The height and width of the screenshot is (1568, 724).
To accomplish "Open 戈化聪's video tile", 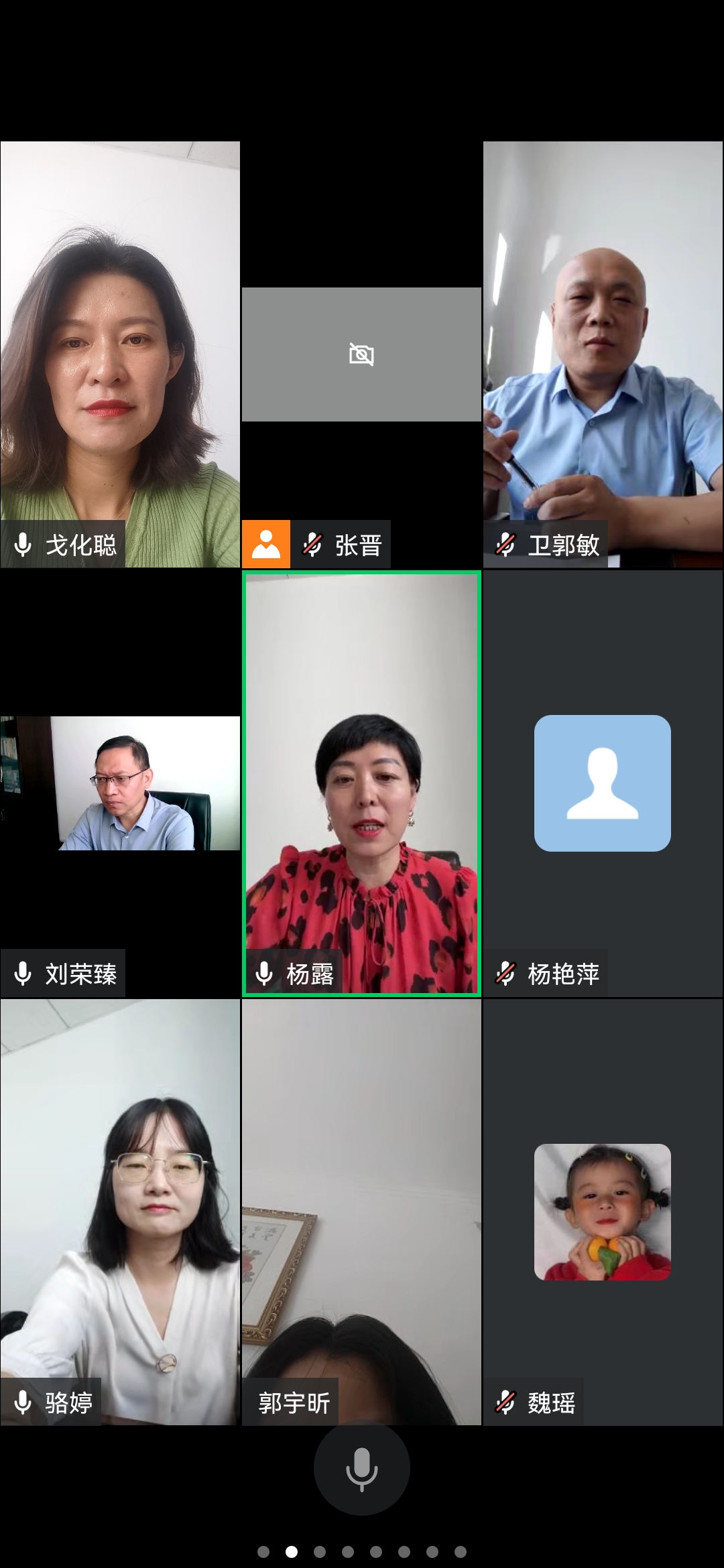I will pyautogui.click(x=120, y=354).
